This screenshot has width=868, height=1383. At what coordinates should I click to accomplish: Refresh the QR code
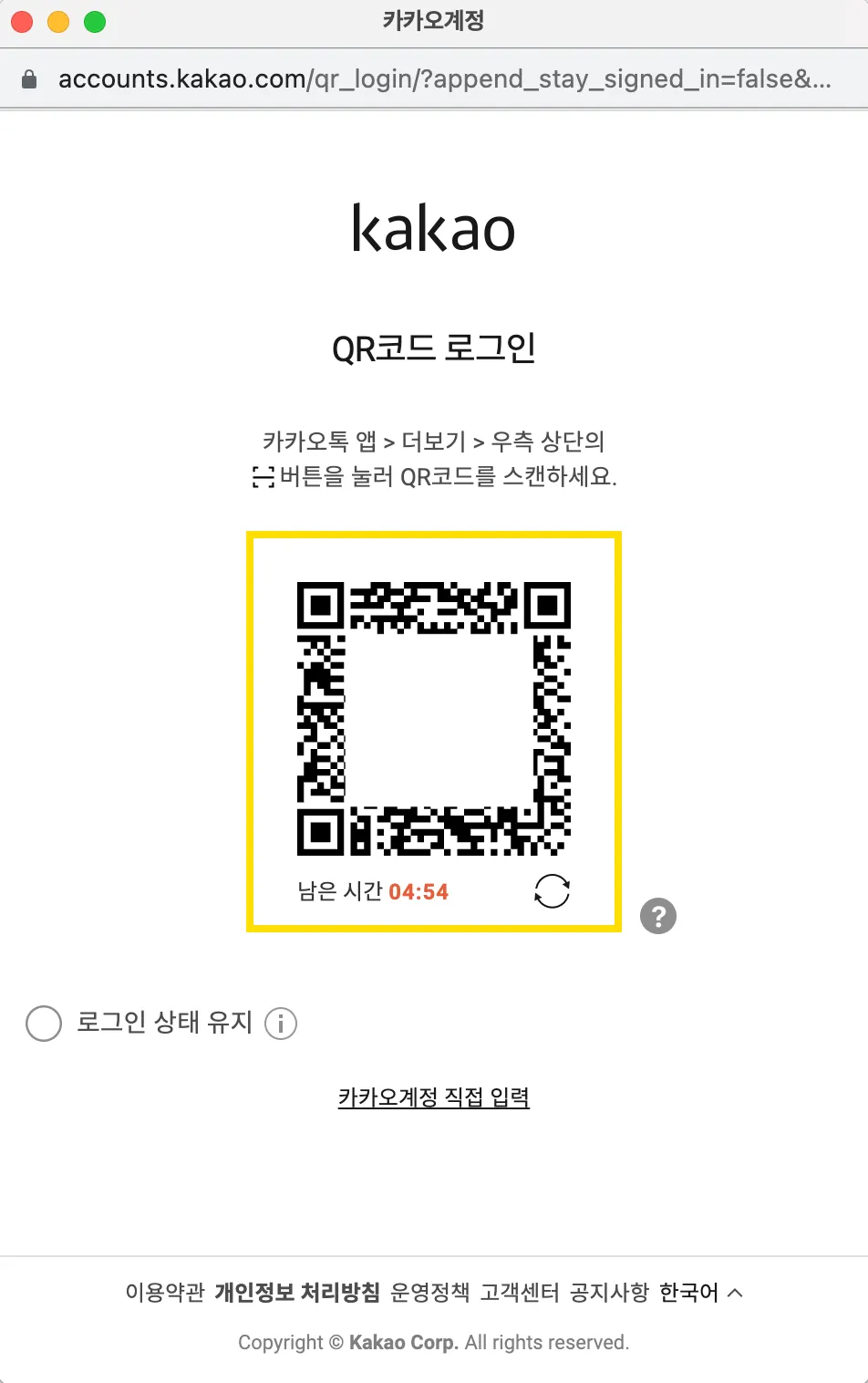click(x=552, y=891)
